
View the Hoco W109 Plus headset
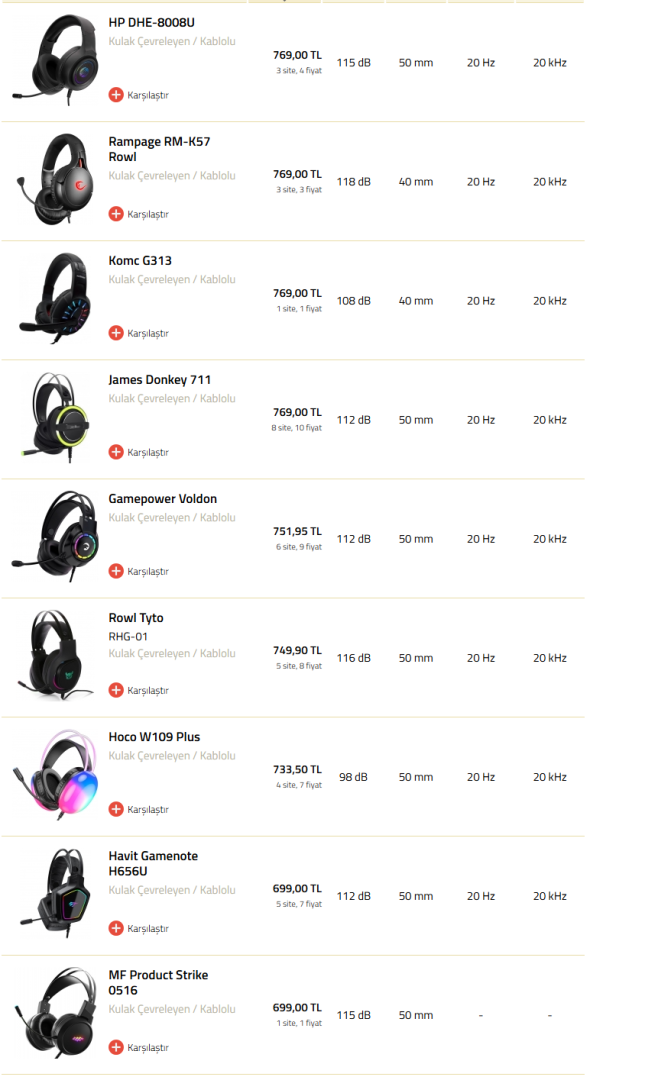pos(154,737)
